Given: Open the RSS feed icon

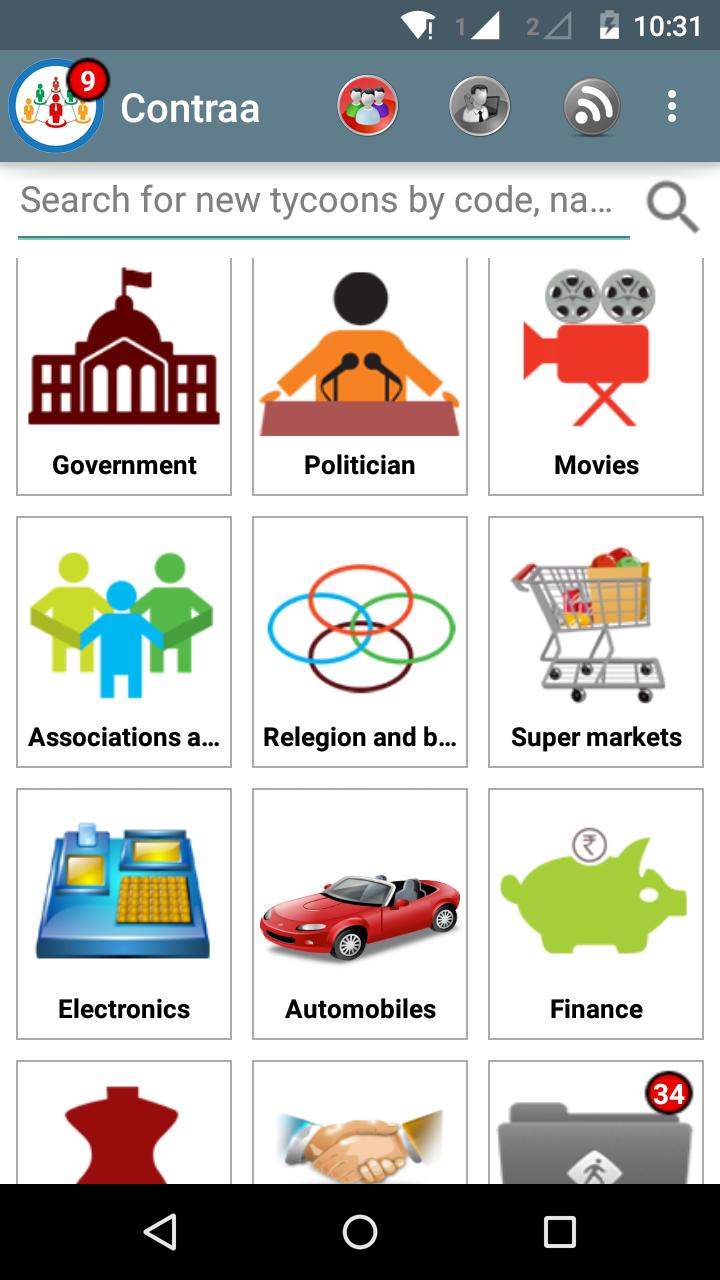Looking at the screenshot, I should [x=592, y=106].
